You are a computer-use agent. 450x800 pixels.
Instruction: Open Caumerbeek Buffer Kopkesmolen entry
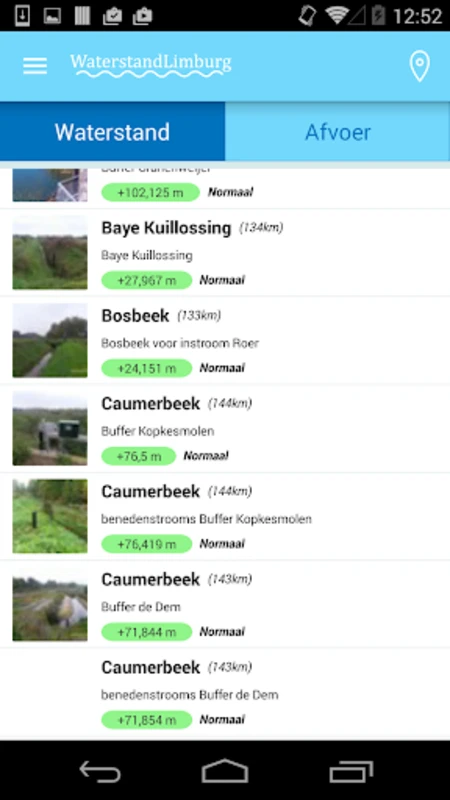pos(225,429)
